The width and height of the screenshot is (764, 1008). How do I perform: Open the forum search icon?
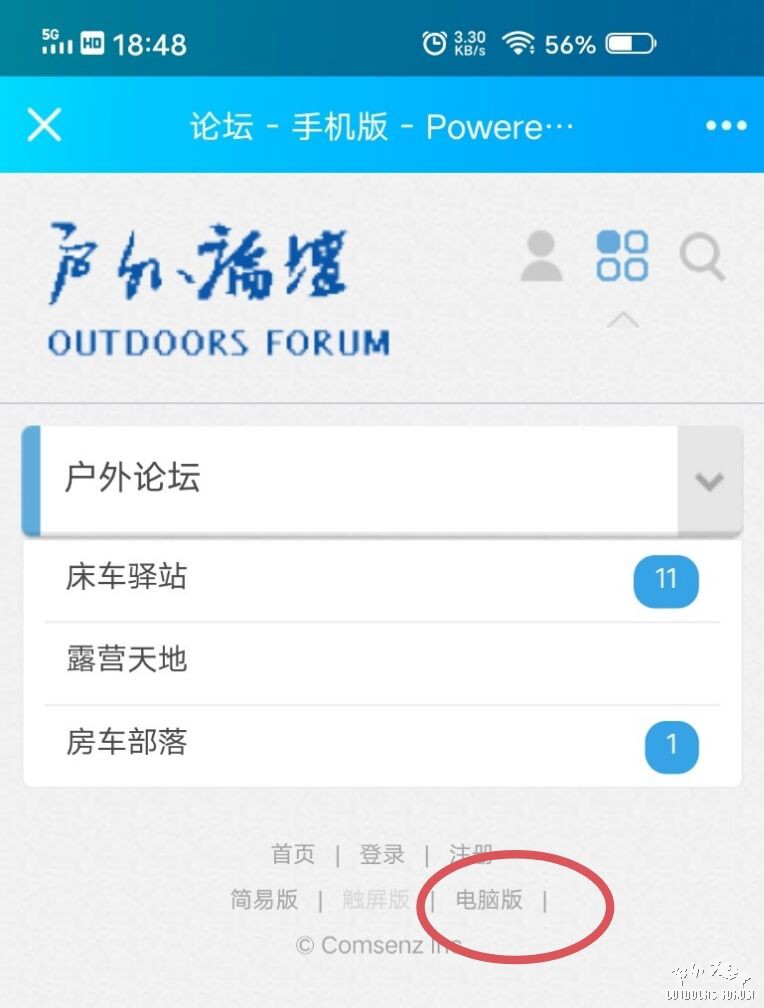pos(702,258)
